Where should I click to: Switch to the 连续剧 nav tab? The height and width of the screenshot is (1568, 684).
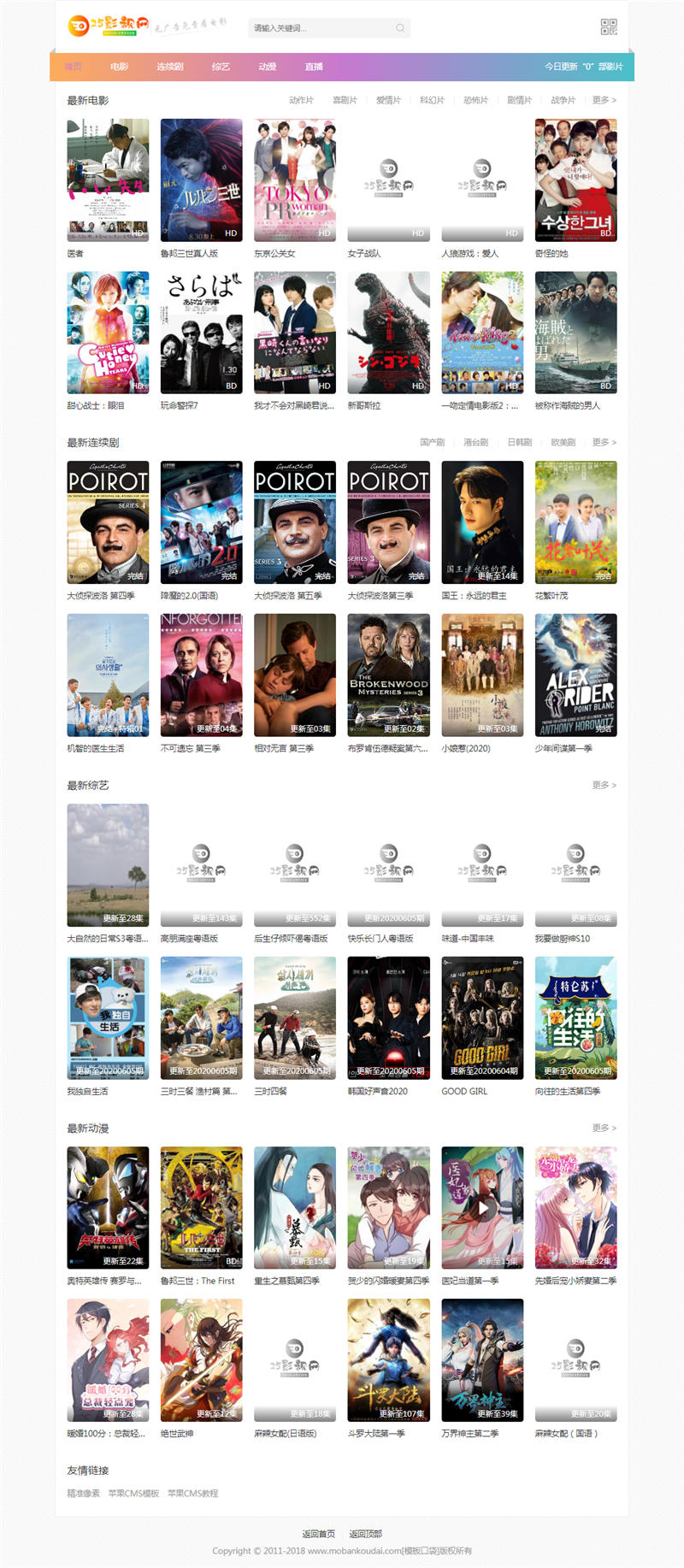tap(170, 67)
